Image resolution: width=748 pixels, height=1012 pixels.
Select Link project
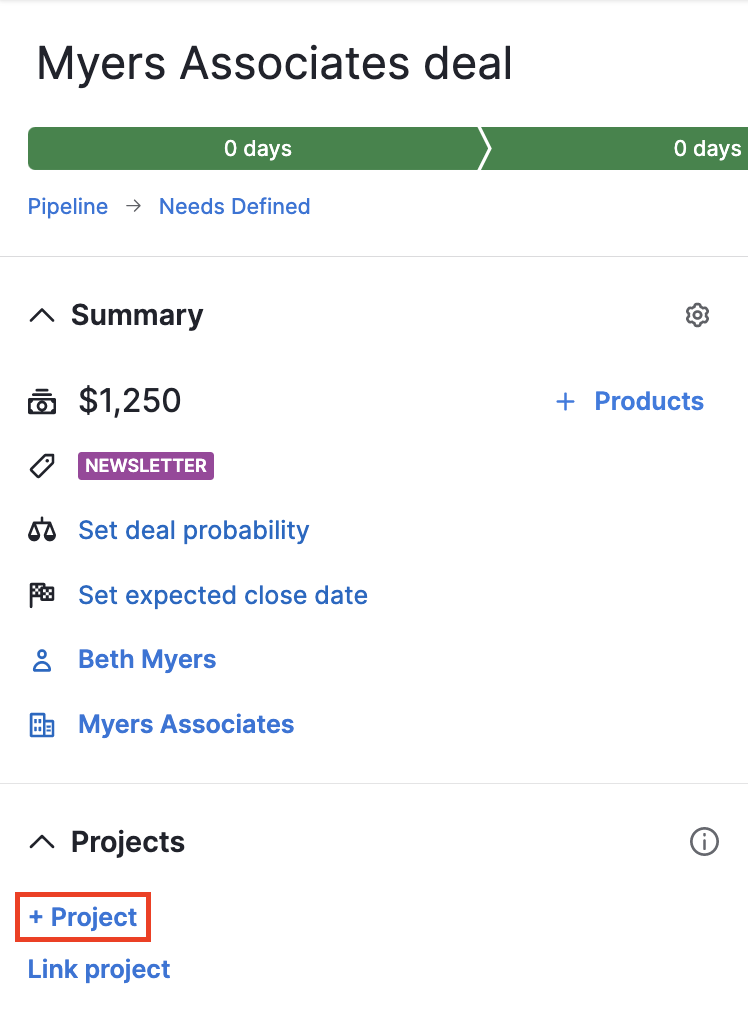[98, 968]
